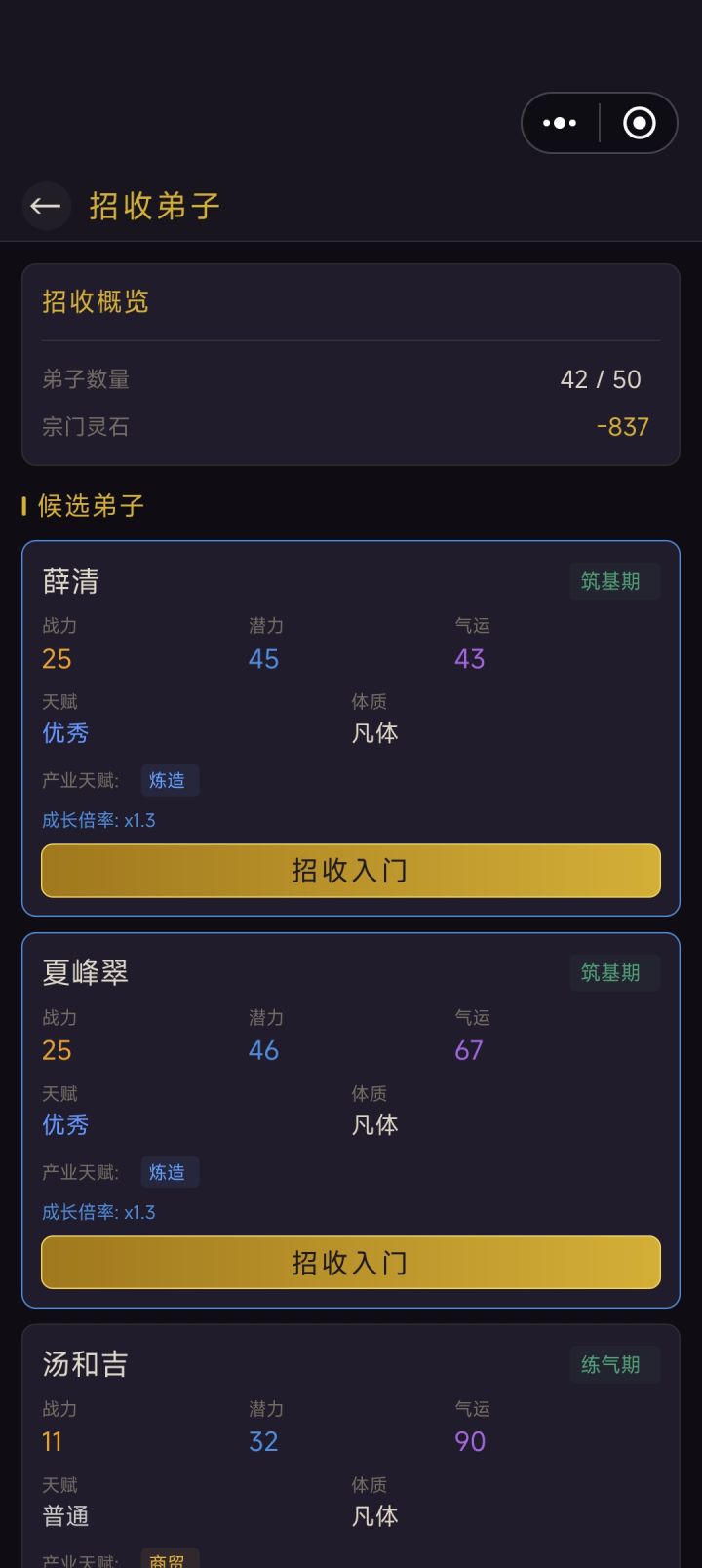Click the back arrow to exit recruitment
Viewport: 702px width, 1568px height.
coord(46,206)
